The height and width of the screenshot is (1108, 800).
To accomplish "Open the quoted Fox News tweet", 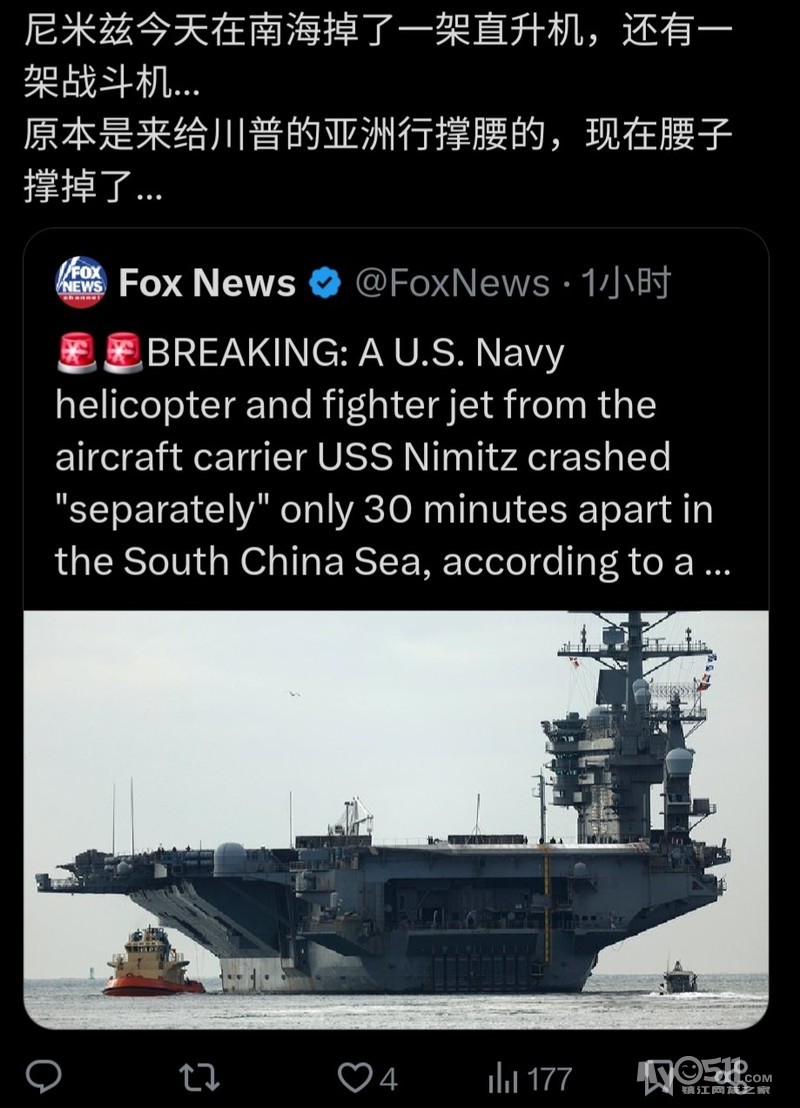I will pos(395,456).
